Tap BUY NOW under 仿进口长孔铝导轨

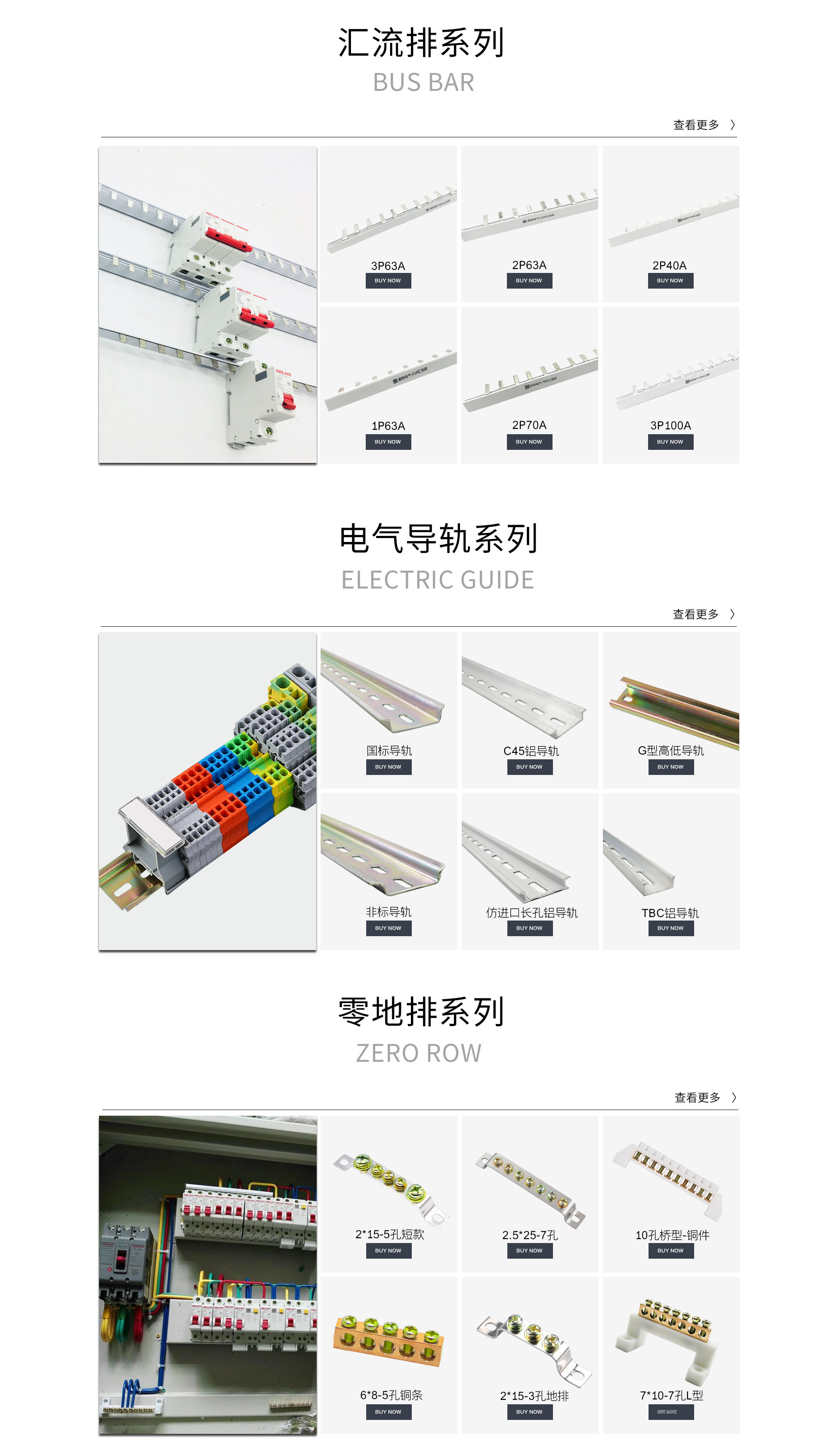[x=529, y=928]
